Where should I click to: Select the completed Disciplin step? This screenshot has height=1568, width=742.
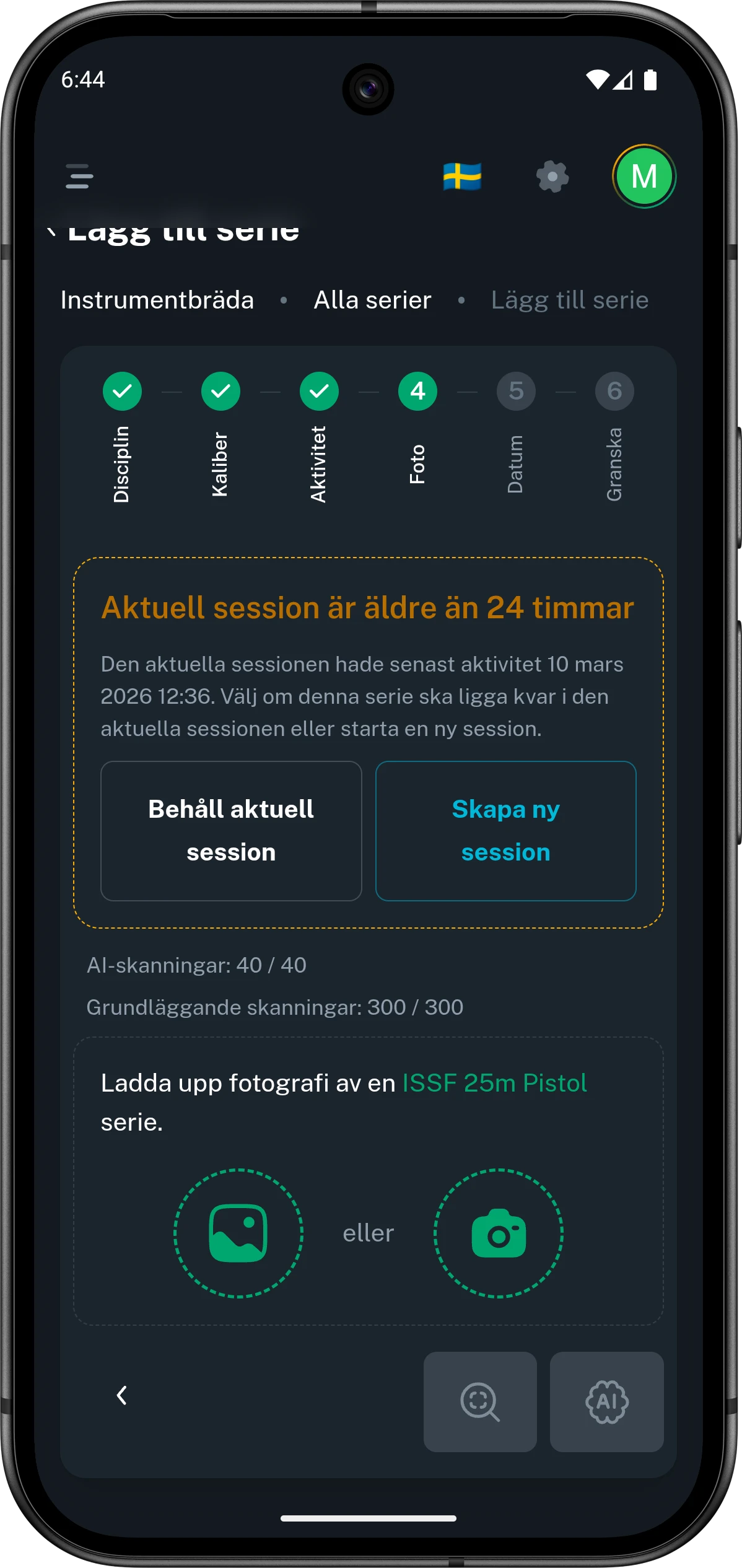[x=122, y=391]
